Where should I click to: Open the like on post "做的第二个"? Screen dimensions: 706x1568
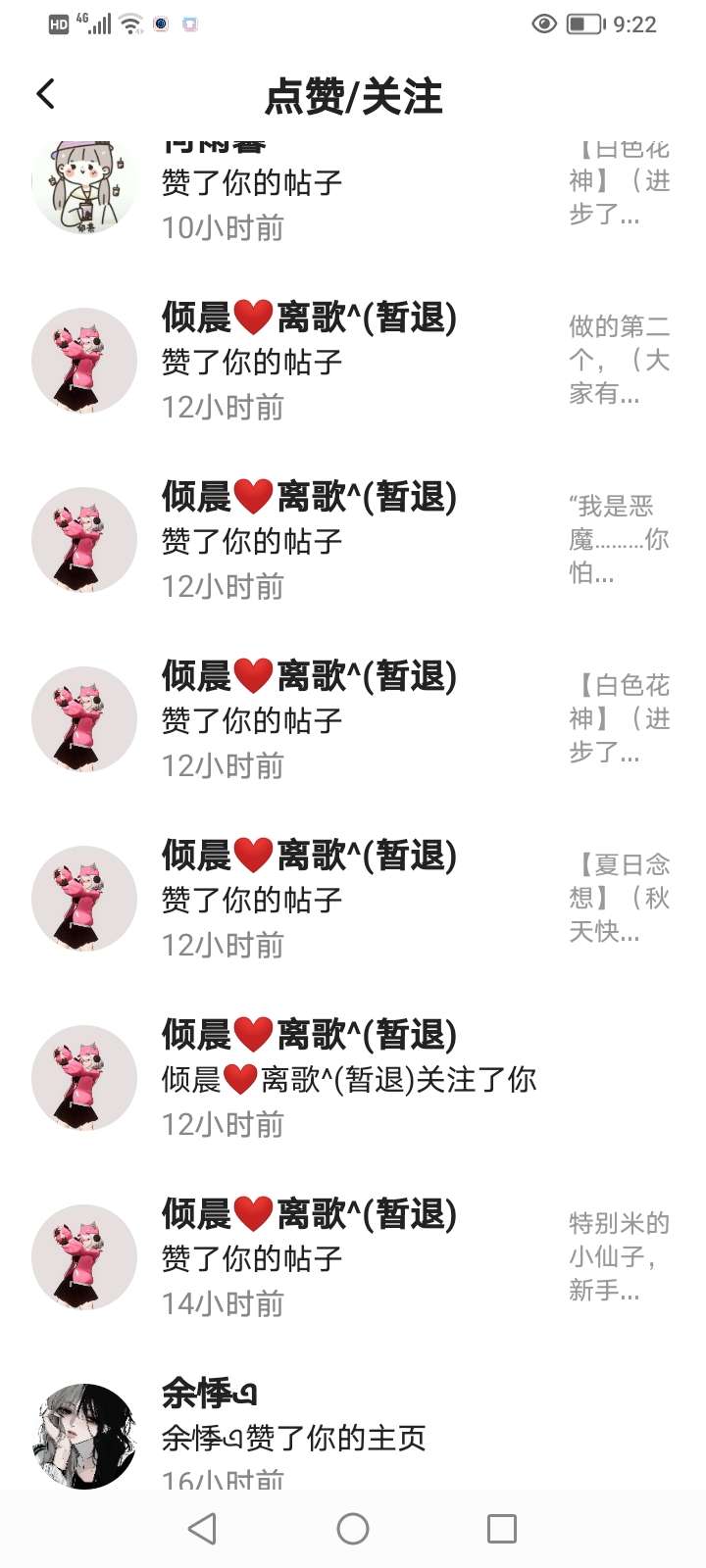coord(353,362)
